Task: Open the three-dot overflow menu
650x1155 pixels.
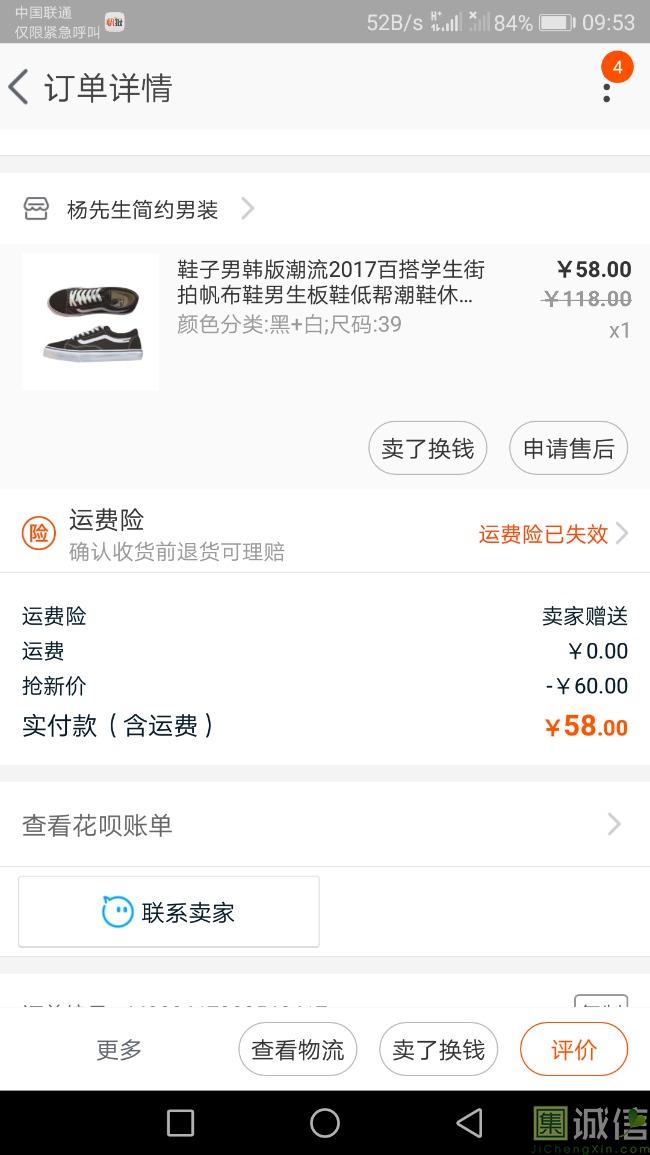Action: (x=606, y=91)
